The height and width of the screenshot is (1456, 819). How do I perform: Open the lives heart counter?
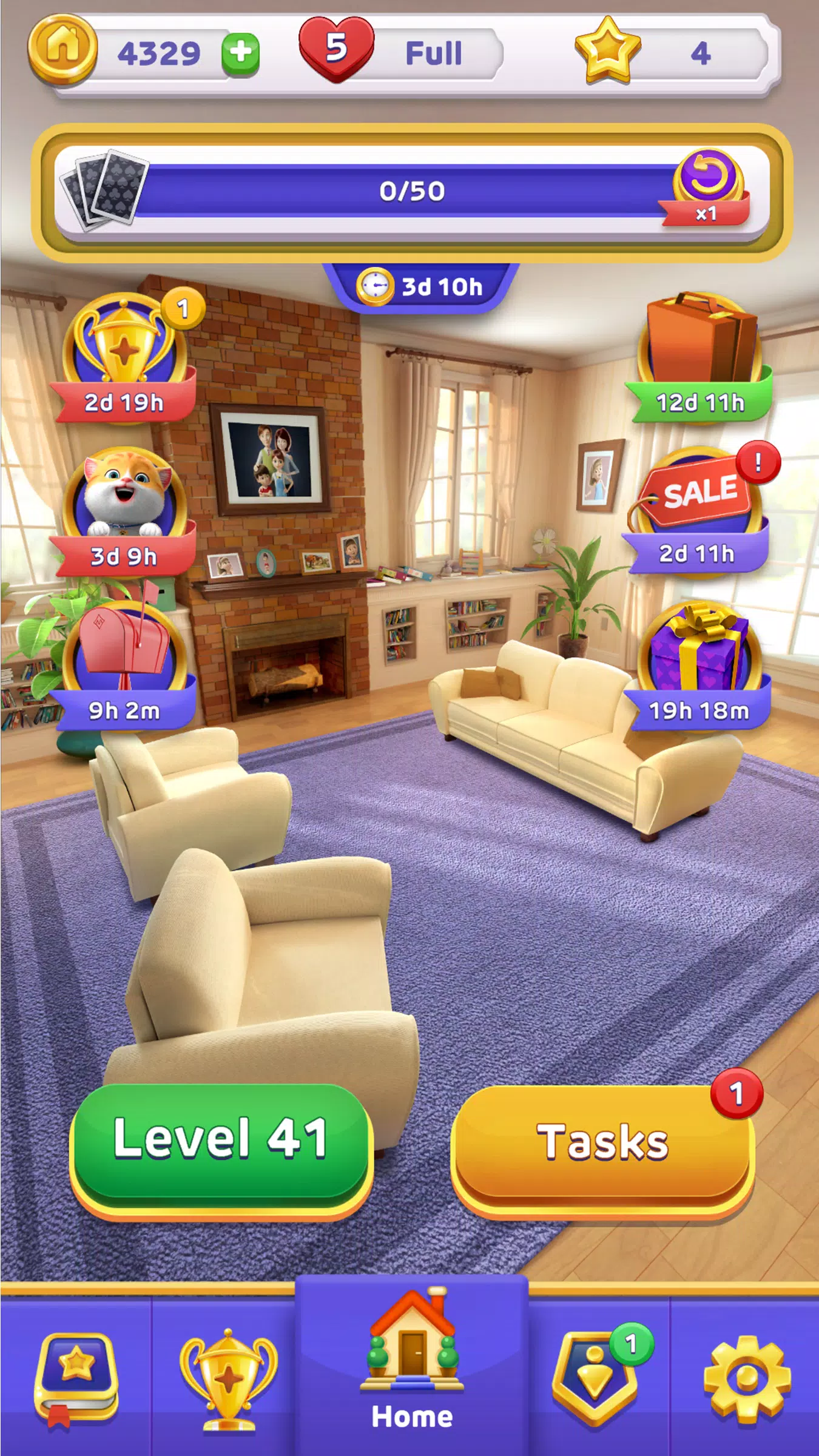(337, 51)
